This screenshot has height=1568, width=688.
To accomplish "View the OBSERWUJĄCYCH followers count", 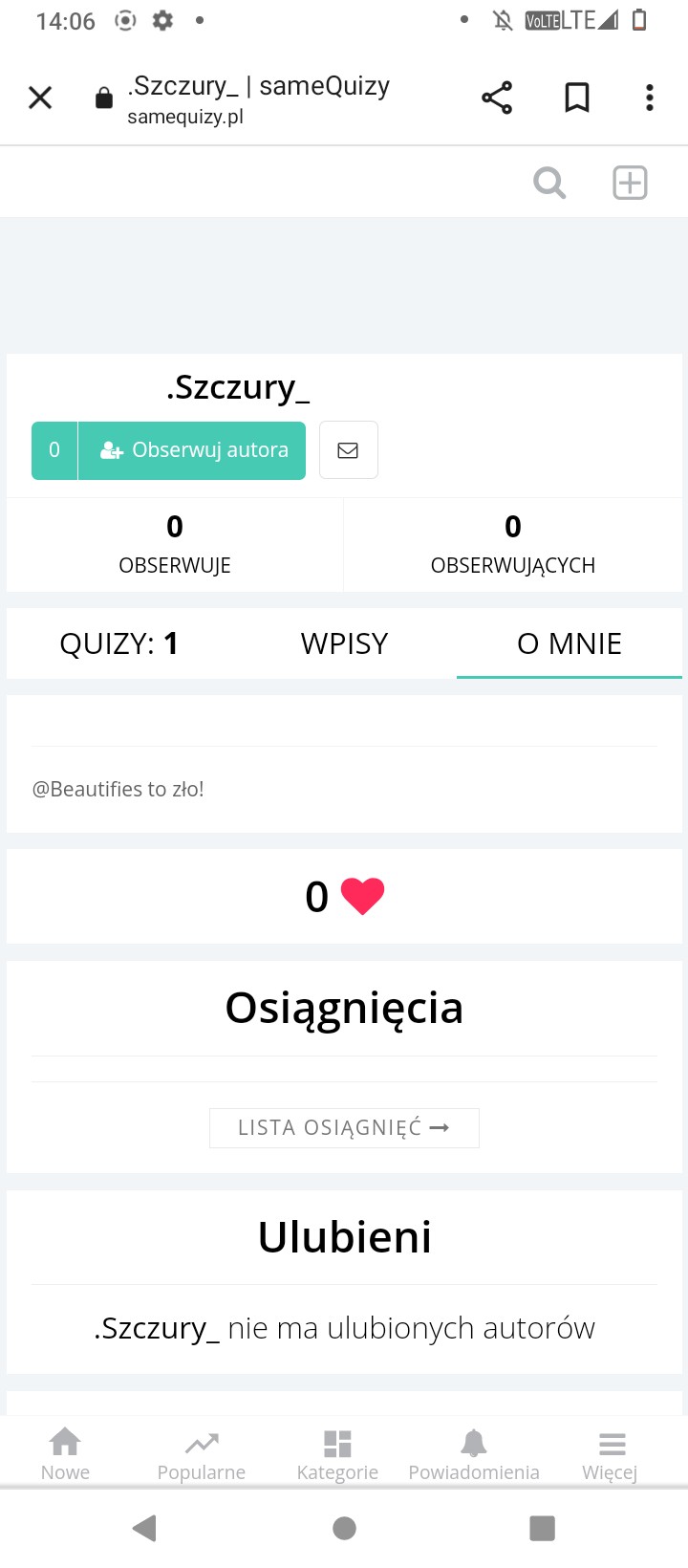I will (513, 544).
